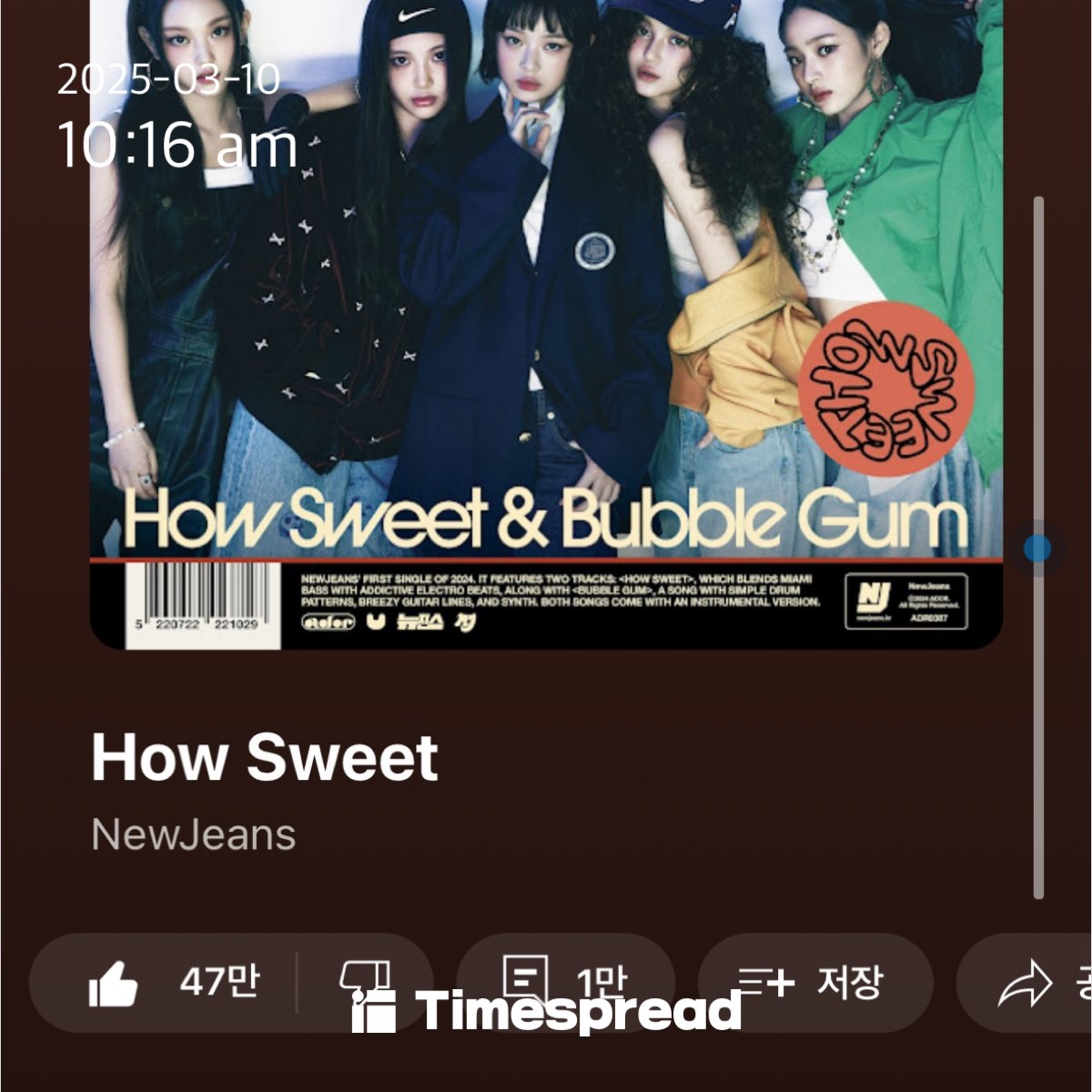Tap the How Sweet album artwork
The image size is (1092, 1092).
pyautogui.click(x=546, y=318)
